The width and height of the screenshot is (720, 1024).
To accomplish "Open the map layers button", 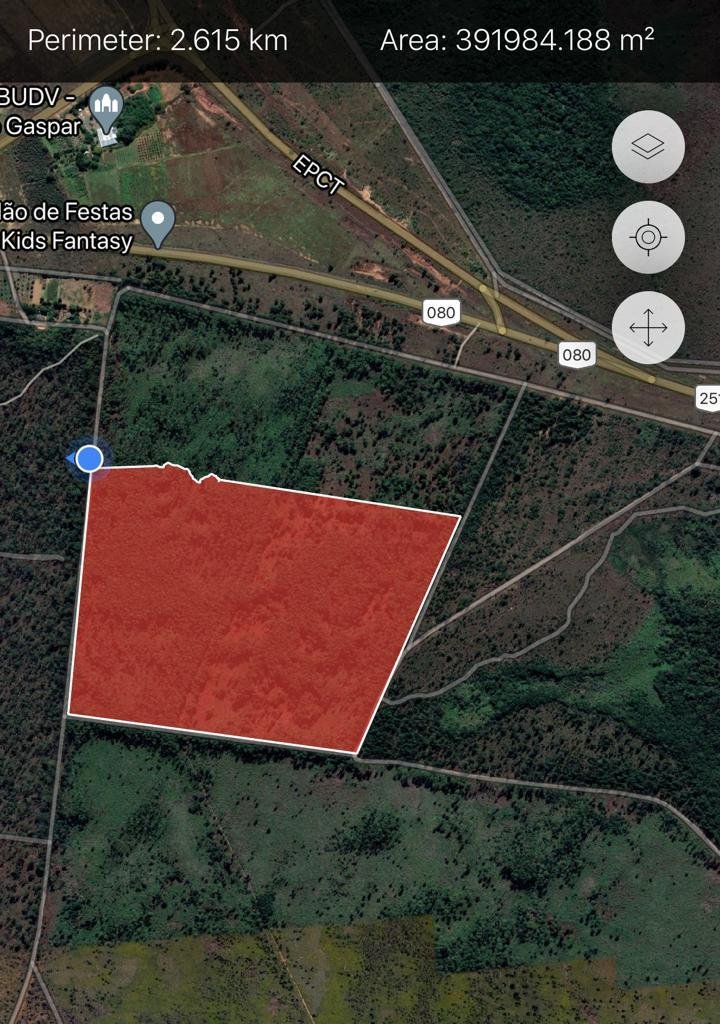I will point(648,147).
